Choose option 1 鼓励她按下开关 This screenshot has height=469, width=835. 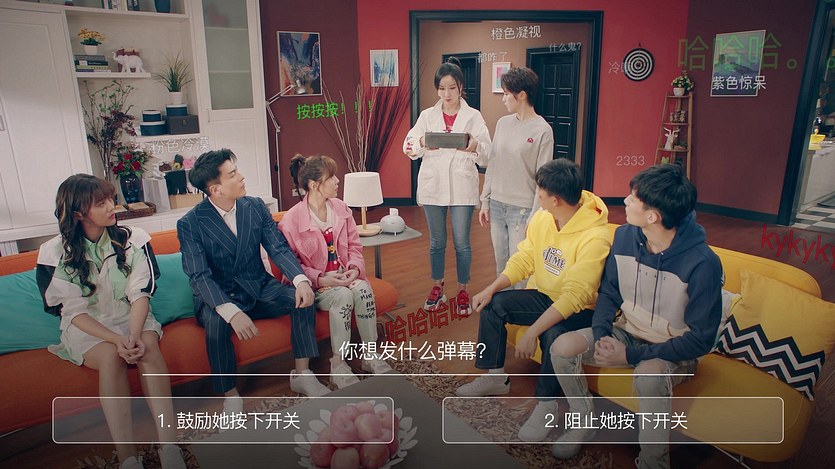[x=222, y=420]
